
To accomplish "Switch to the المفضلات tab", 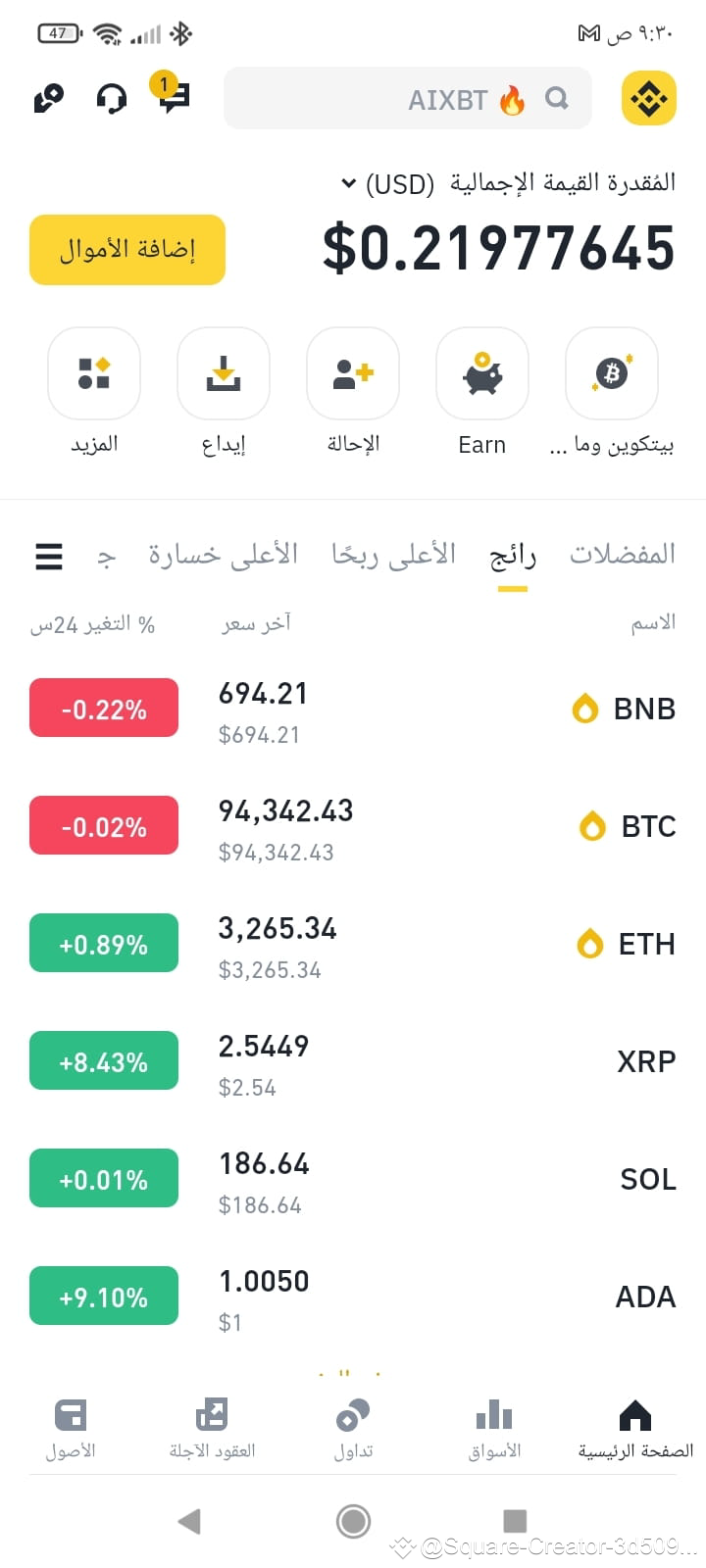I will click(623, 555).
